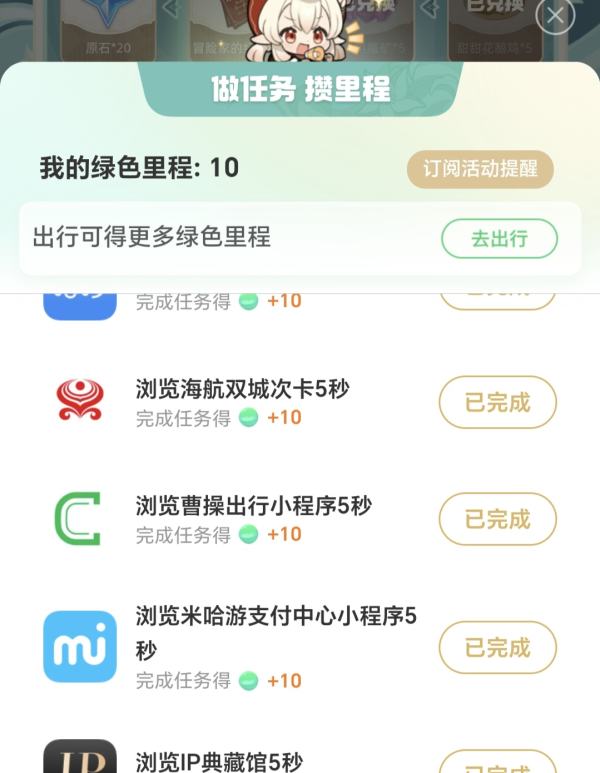The image size is (600, 773).
Task: Tap the 去出行 button
Action: (499, 239)
